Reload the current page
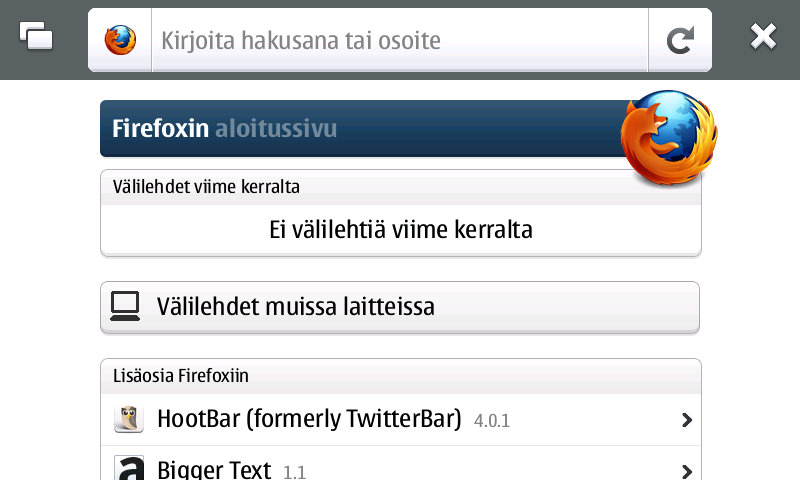 click(680, 40)
